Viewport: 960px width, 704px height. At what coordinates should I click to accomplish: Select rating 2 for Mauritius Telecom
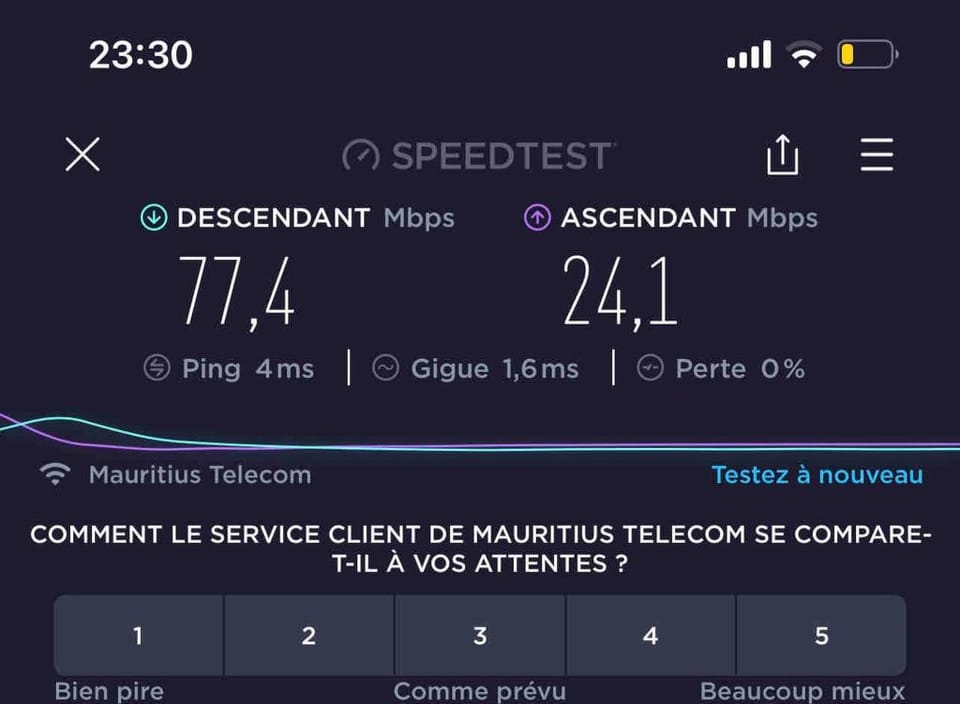(309, 635)
